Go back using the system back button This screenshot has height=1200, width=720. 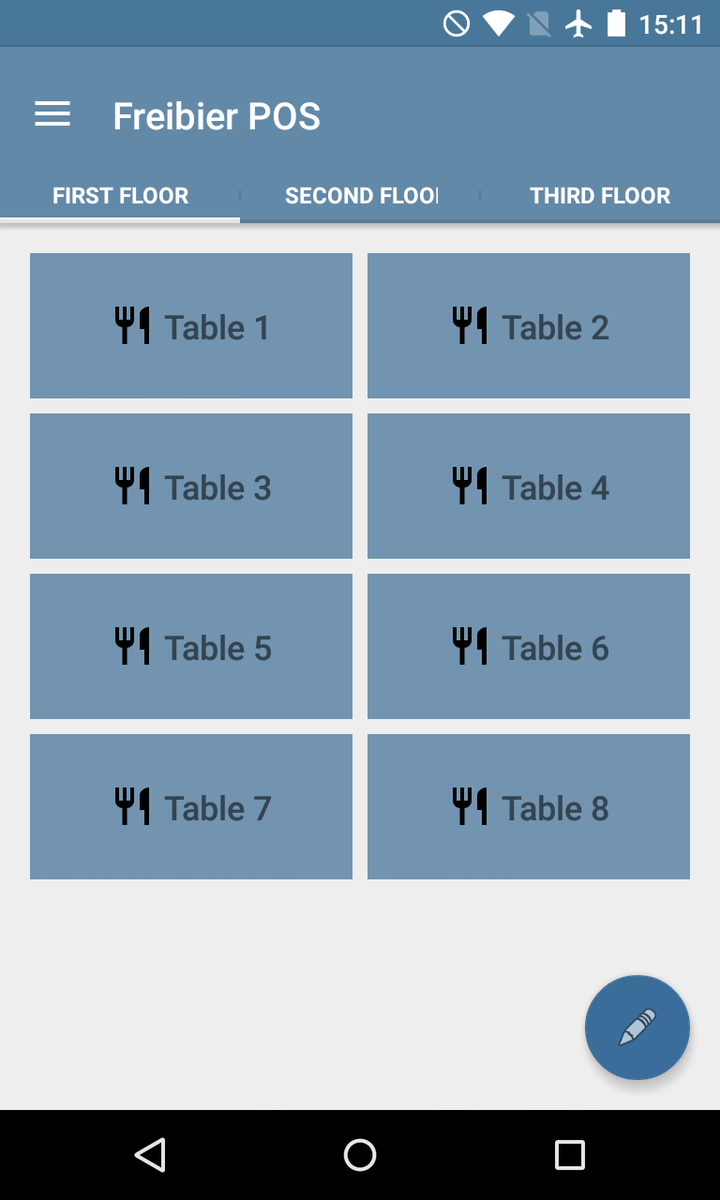[x=150, y=1155]
